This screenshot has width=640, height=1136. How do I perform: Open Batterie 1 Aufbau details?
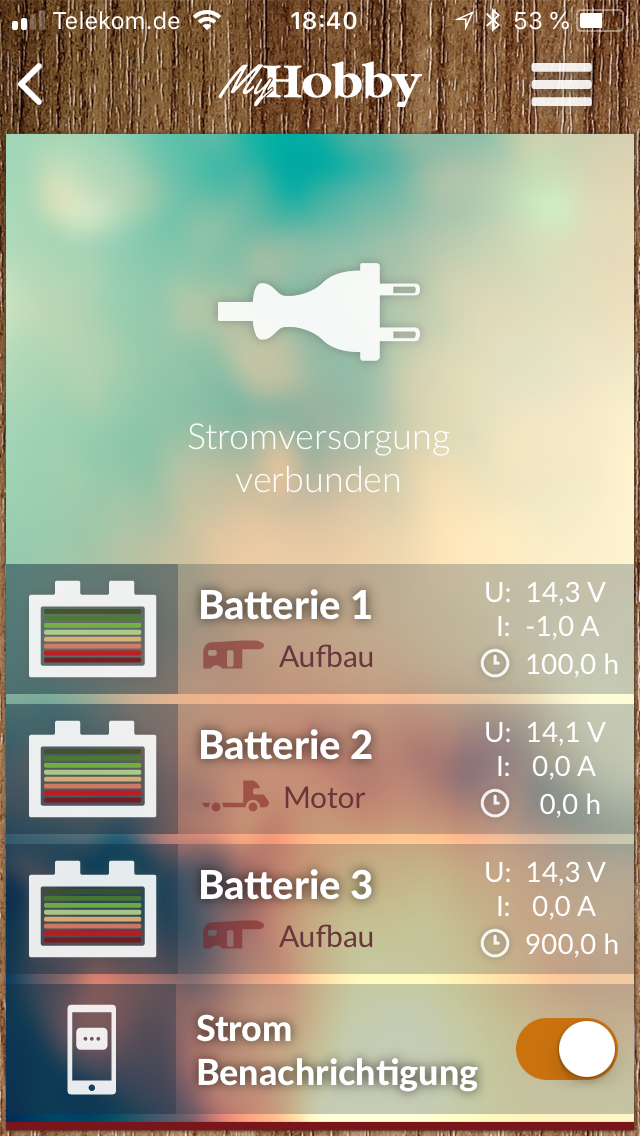320,630
